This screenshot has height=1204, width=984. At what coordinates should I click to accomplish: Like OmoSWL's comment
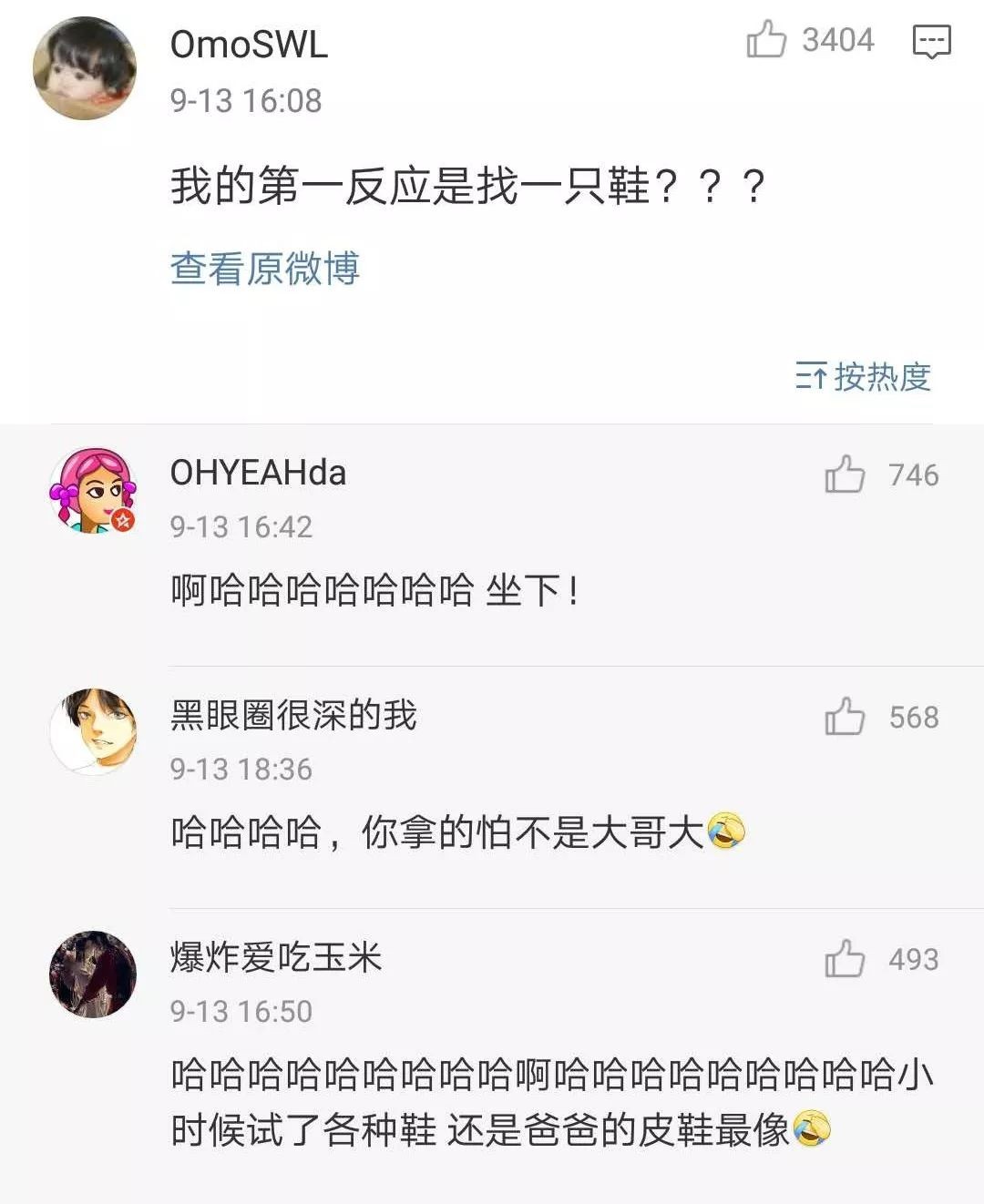[x=766, y=40]
